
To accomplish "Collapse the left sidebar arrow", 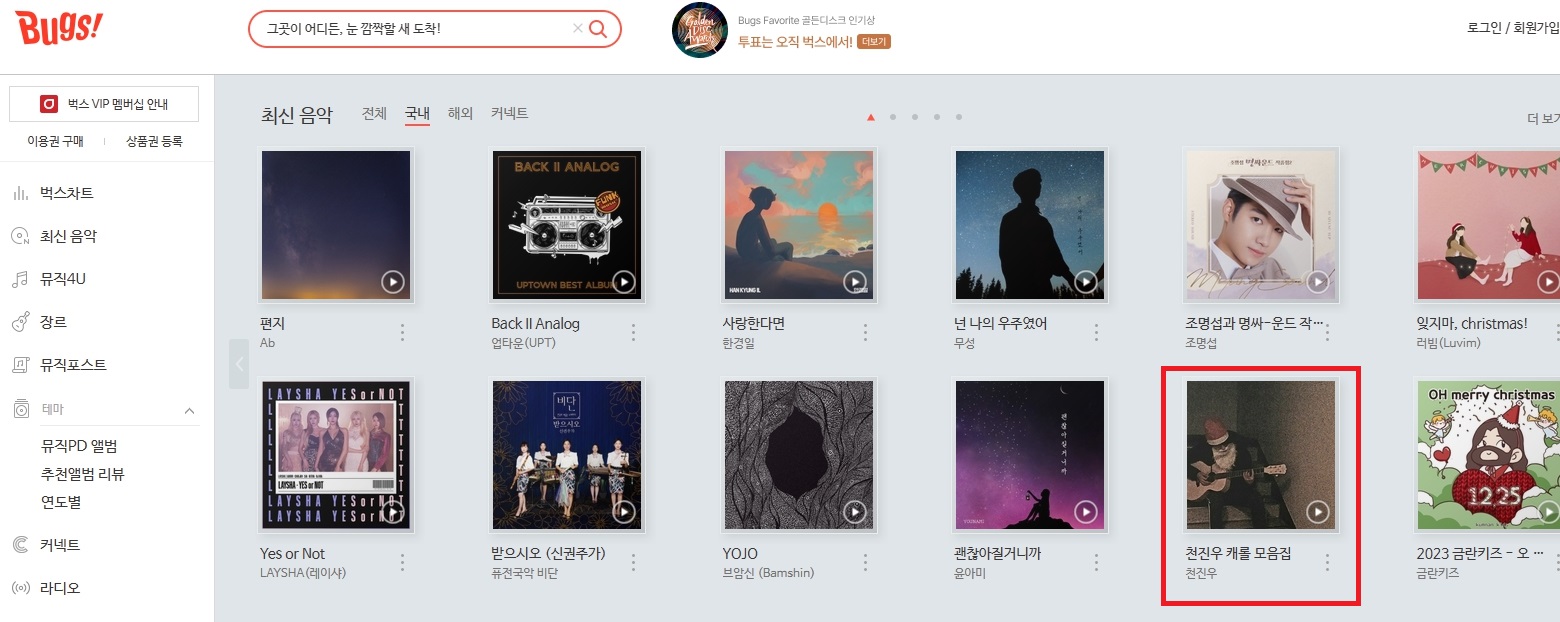I will click(x=238, y=364).
